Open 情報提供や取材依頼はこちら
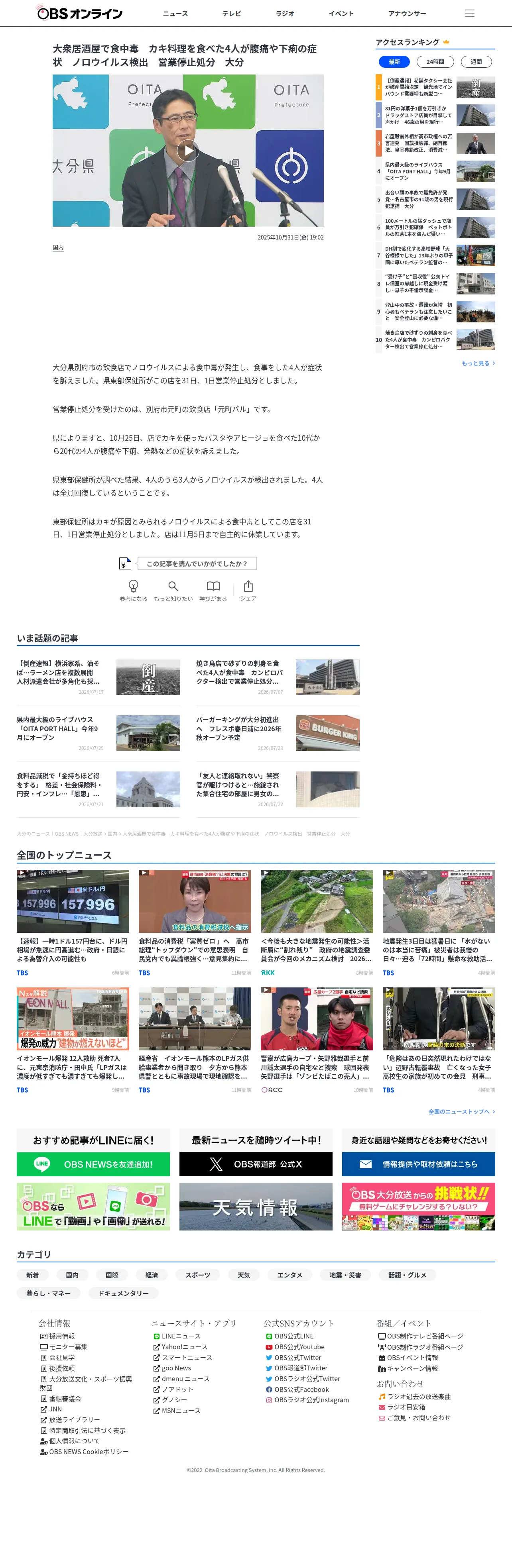The image size is (512, 1568). click(418, 1164)
